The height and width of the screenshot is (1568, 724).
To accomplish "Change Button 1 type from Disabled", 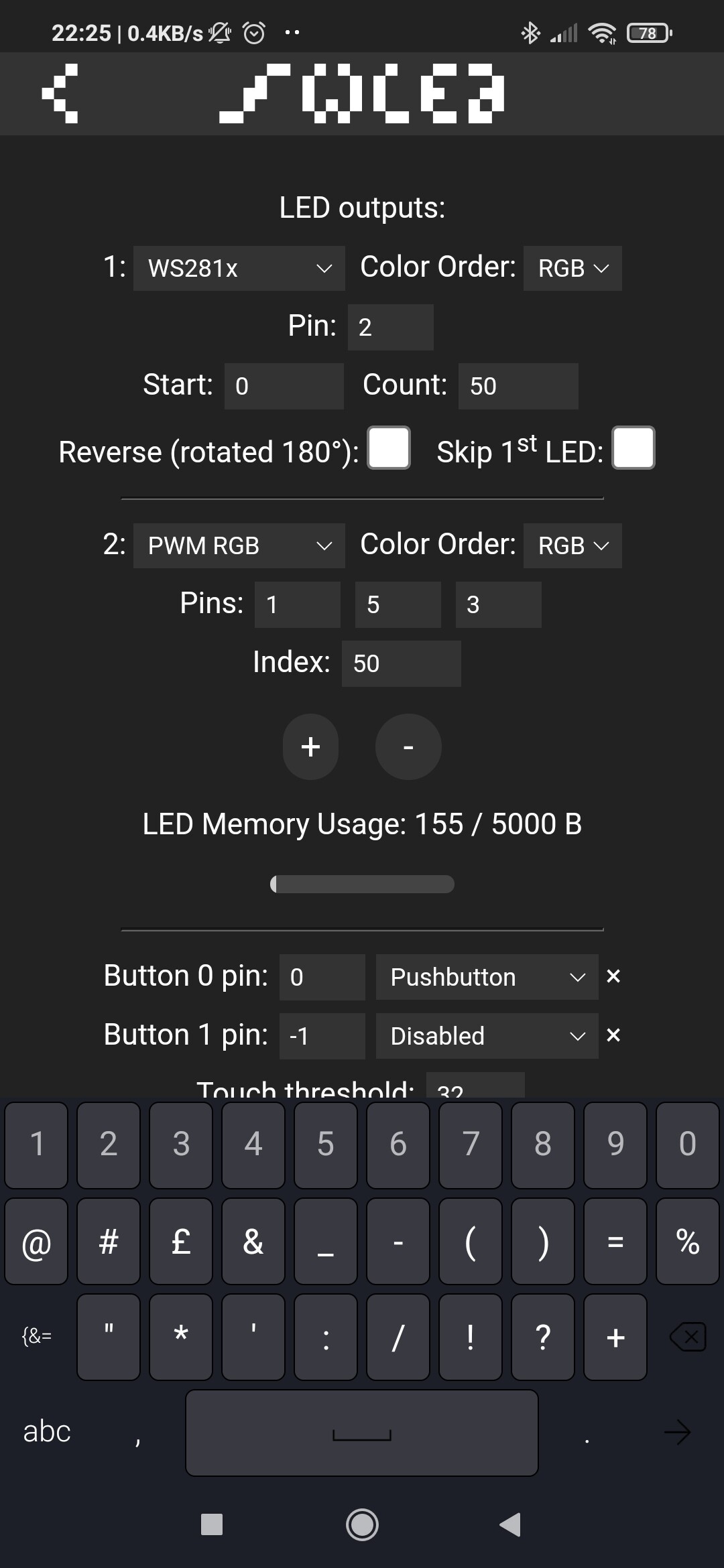I will point(487,1036).
